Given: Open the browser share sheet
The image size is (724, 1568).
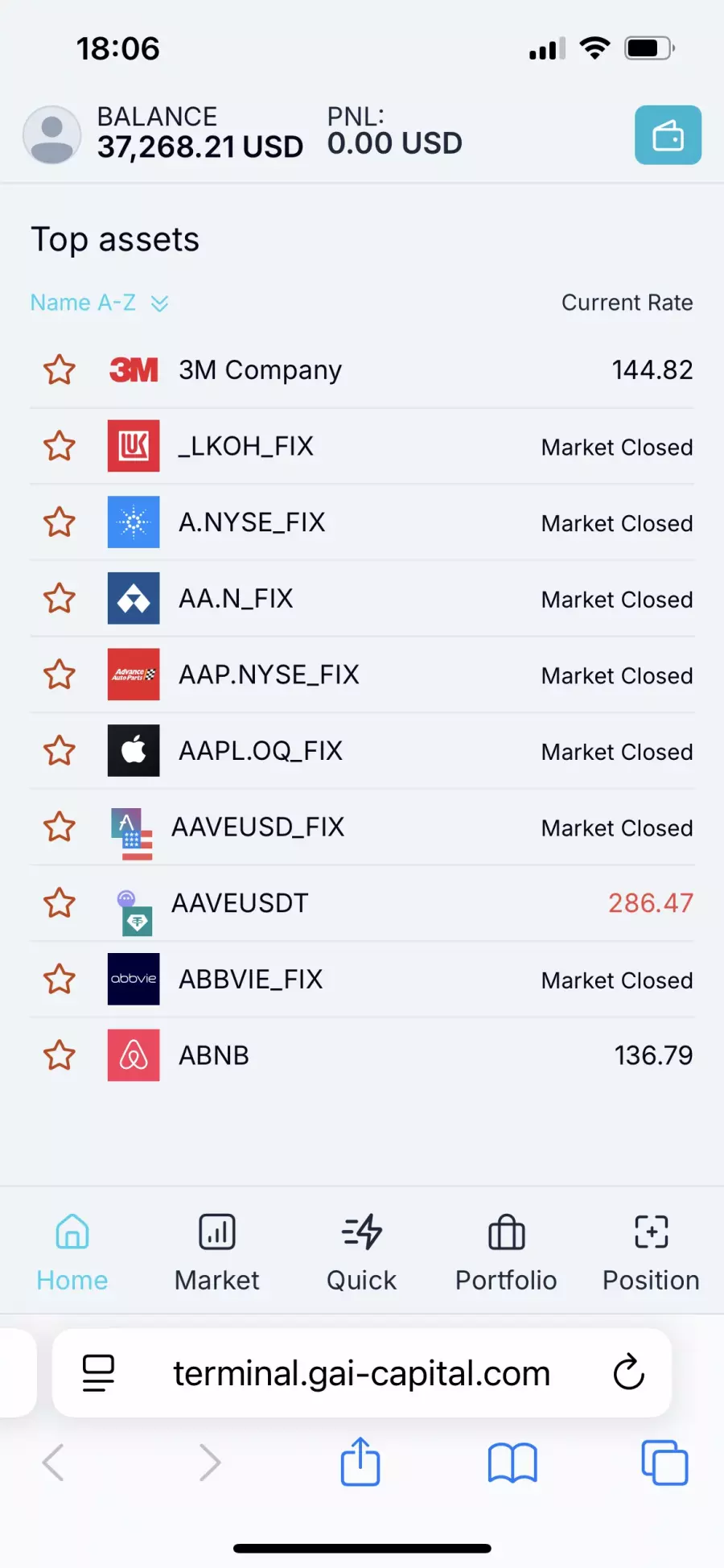Looking at the screenshot, I should 360,1462.
